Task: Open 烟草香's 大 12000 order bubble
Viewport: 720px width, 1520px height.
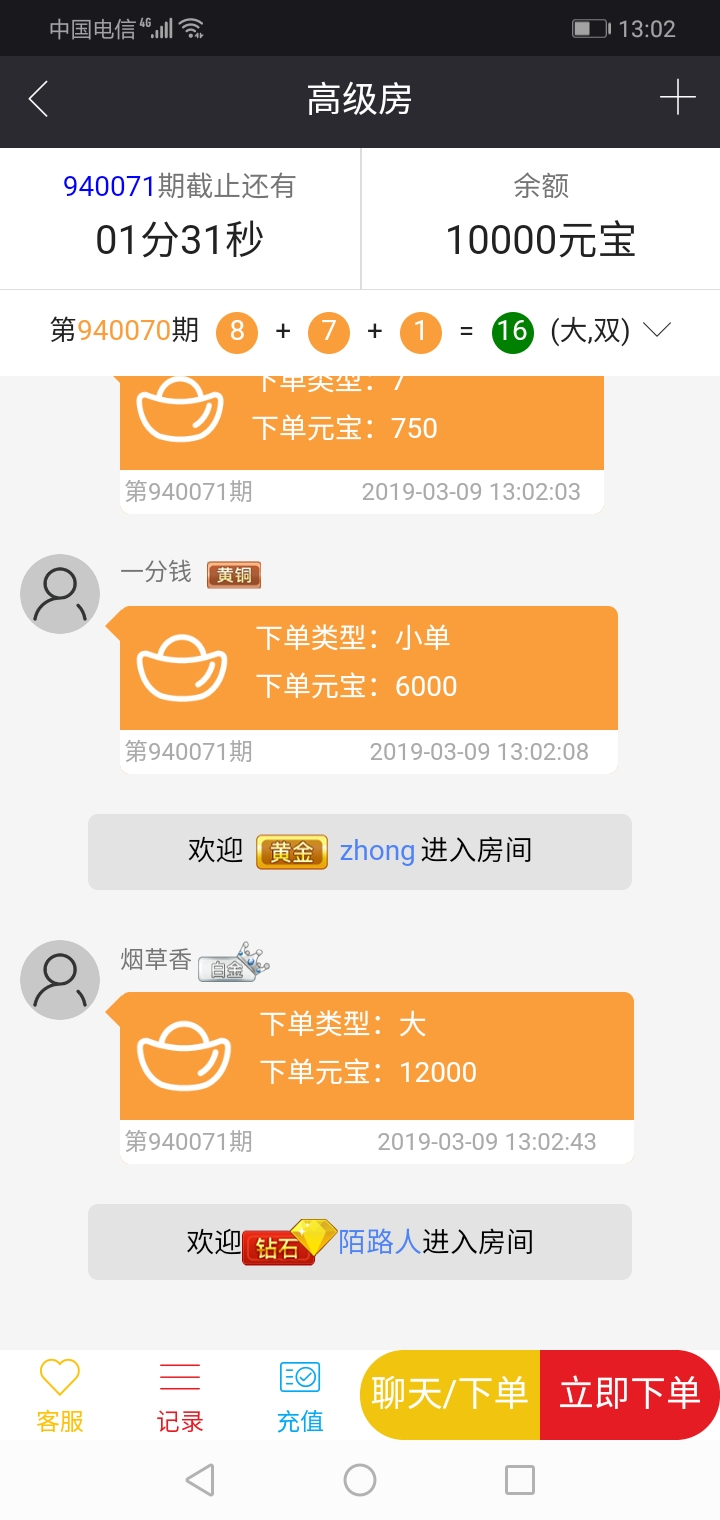Action: pos(376,1055)
